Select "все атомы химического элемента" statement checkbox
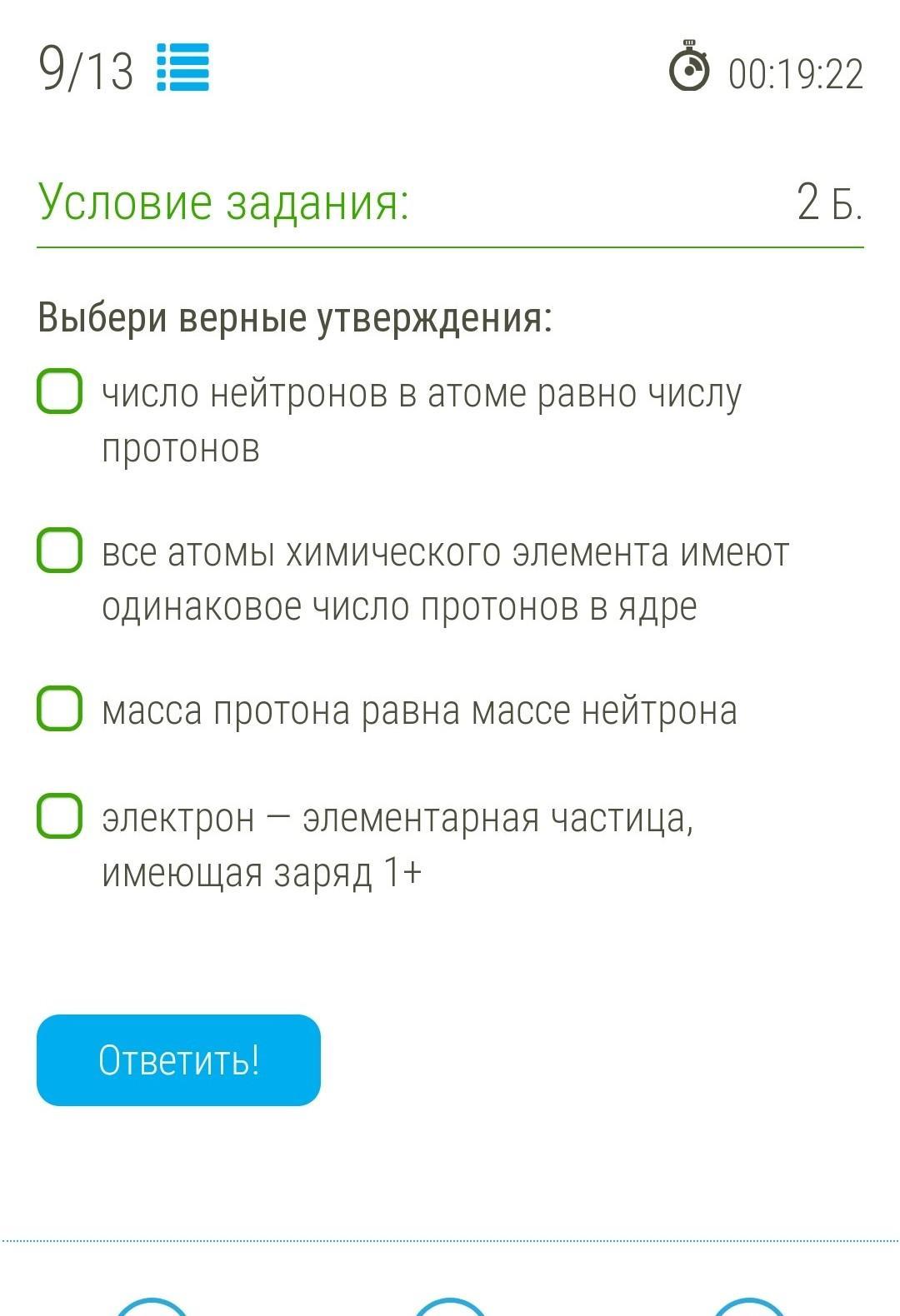900x1316 pixels. coord(60,550)
